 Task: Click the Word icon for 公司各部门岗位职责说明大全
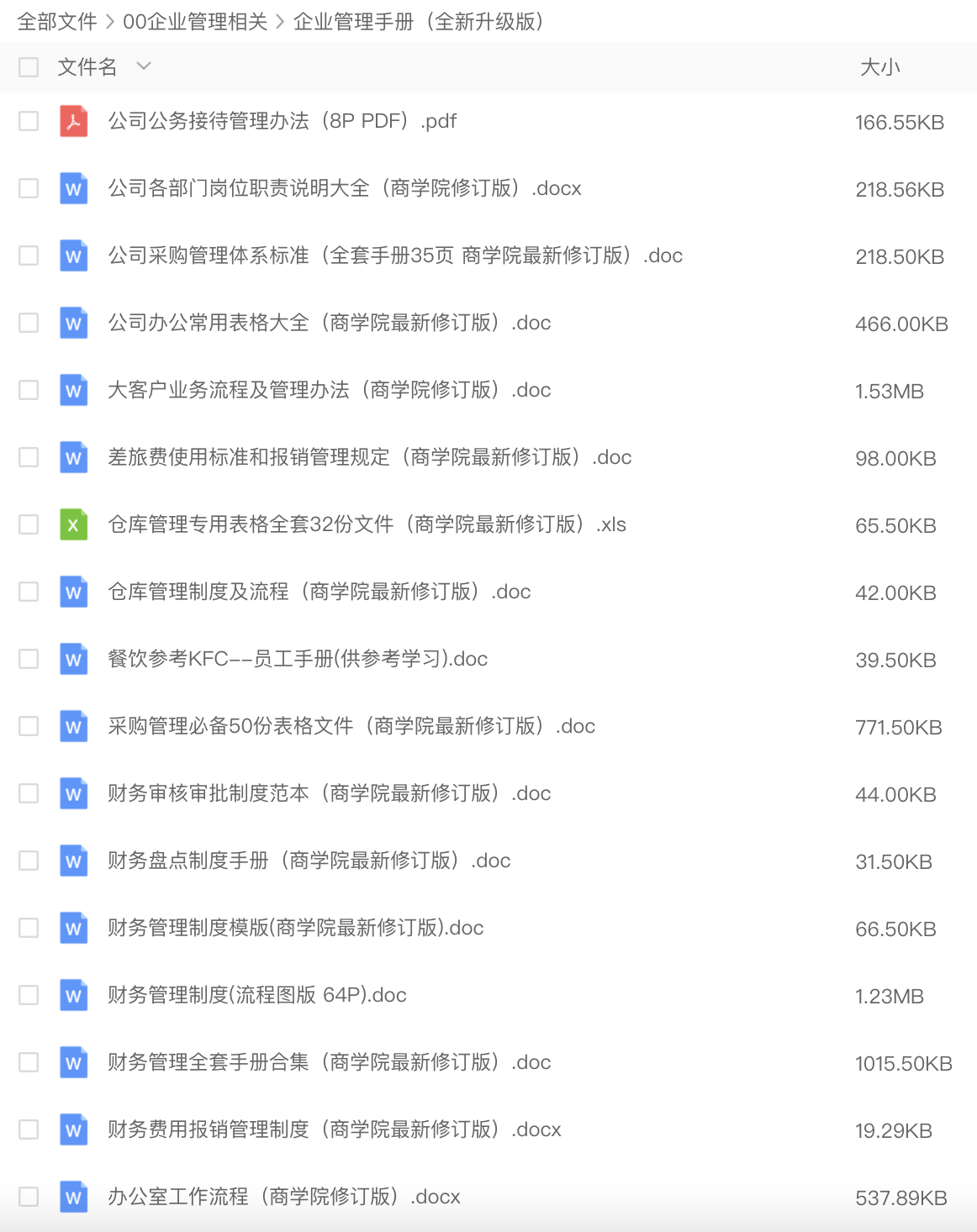point(74,188)
